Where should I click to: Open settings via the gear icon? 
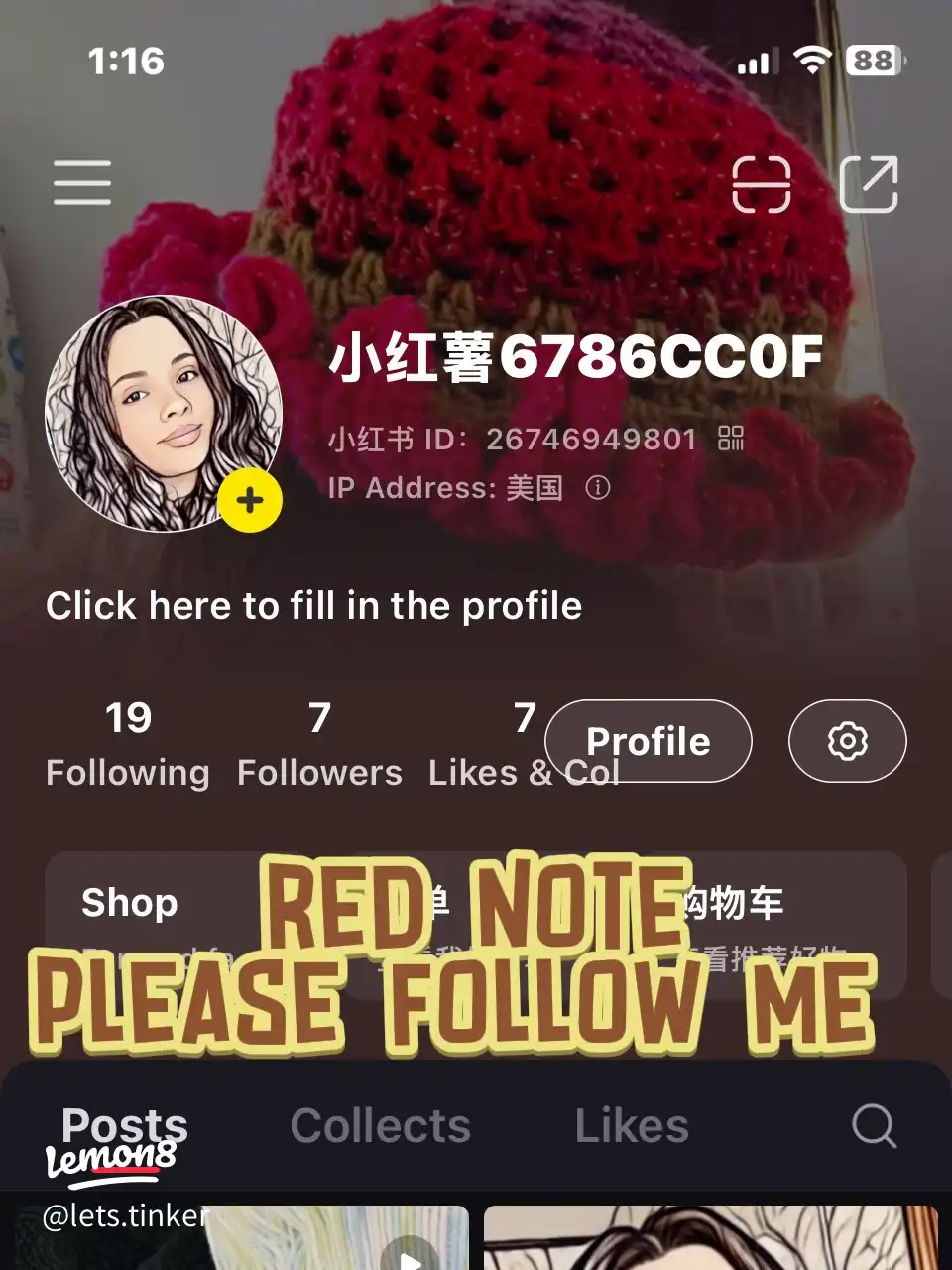pyautogui.click(x=847, y=741)
